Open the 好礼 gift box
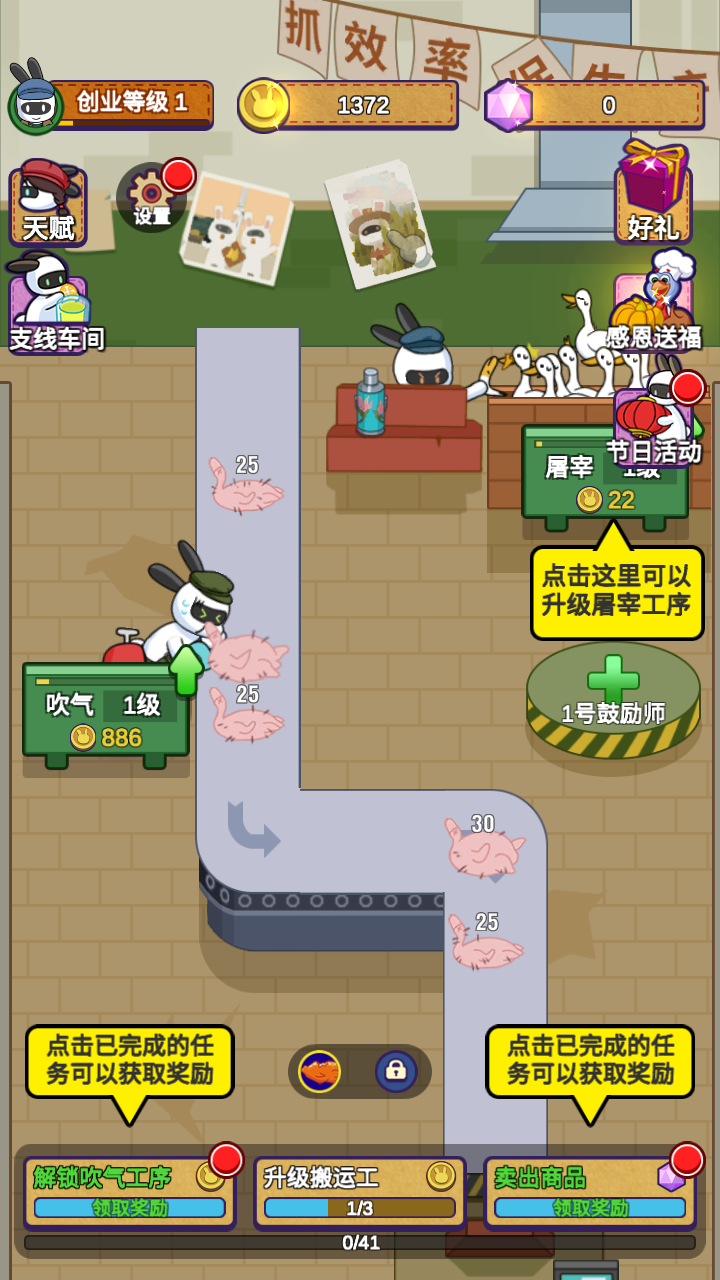 coord(653,194)
